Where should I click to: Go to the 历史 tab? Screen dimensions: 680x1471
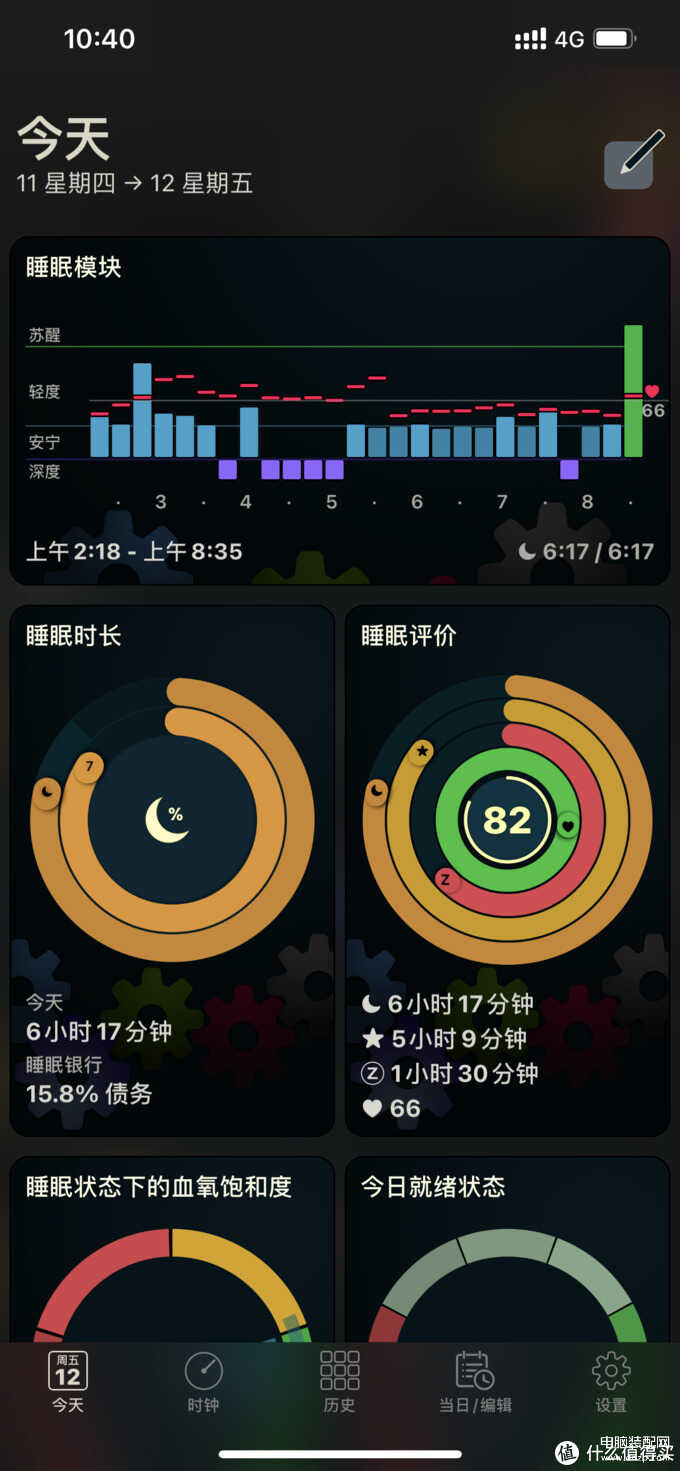(x=339, y=1382)
